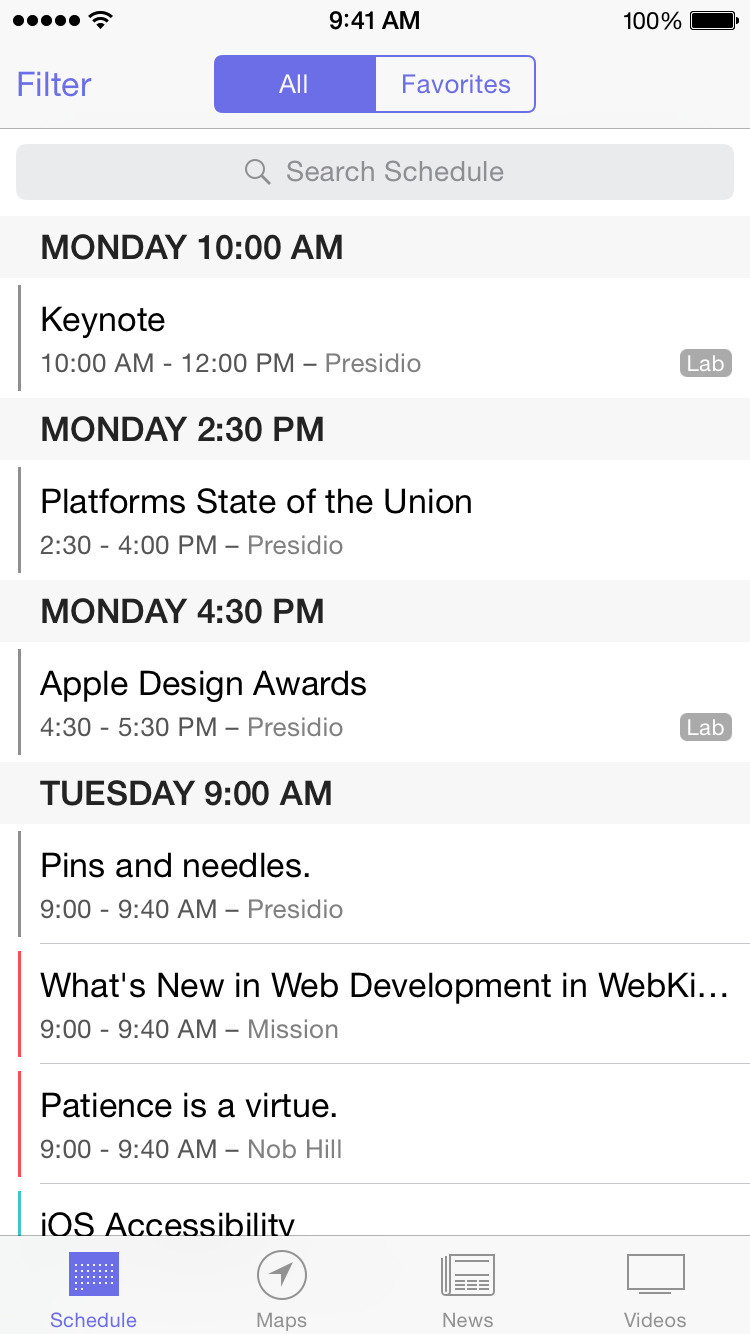
Task: Select the All segment
Action: click(294, 84)
